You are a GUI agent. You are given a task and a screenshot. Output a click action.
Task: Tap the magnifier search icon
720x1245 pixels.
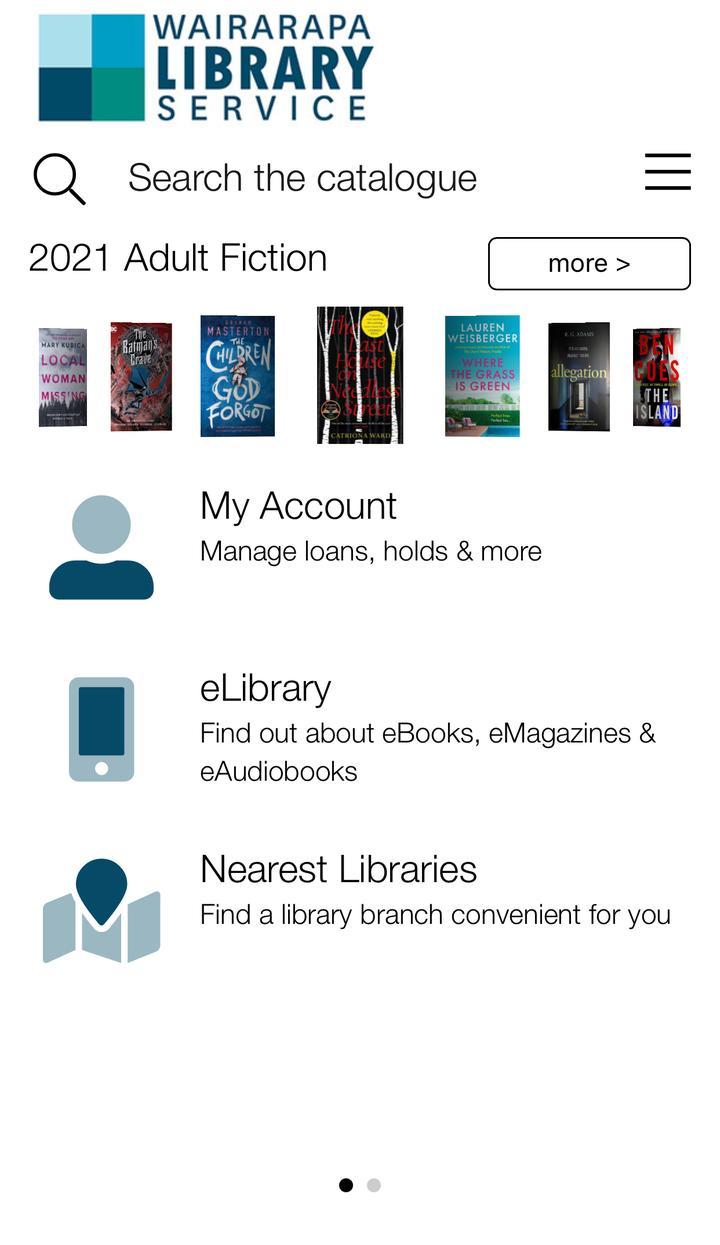[59, 179]
